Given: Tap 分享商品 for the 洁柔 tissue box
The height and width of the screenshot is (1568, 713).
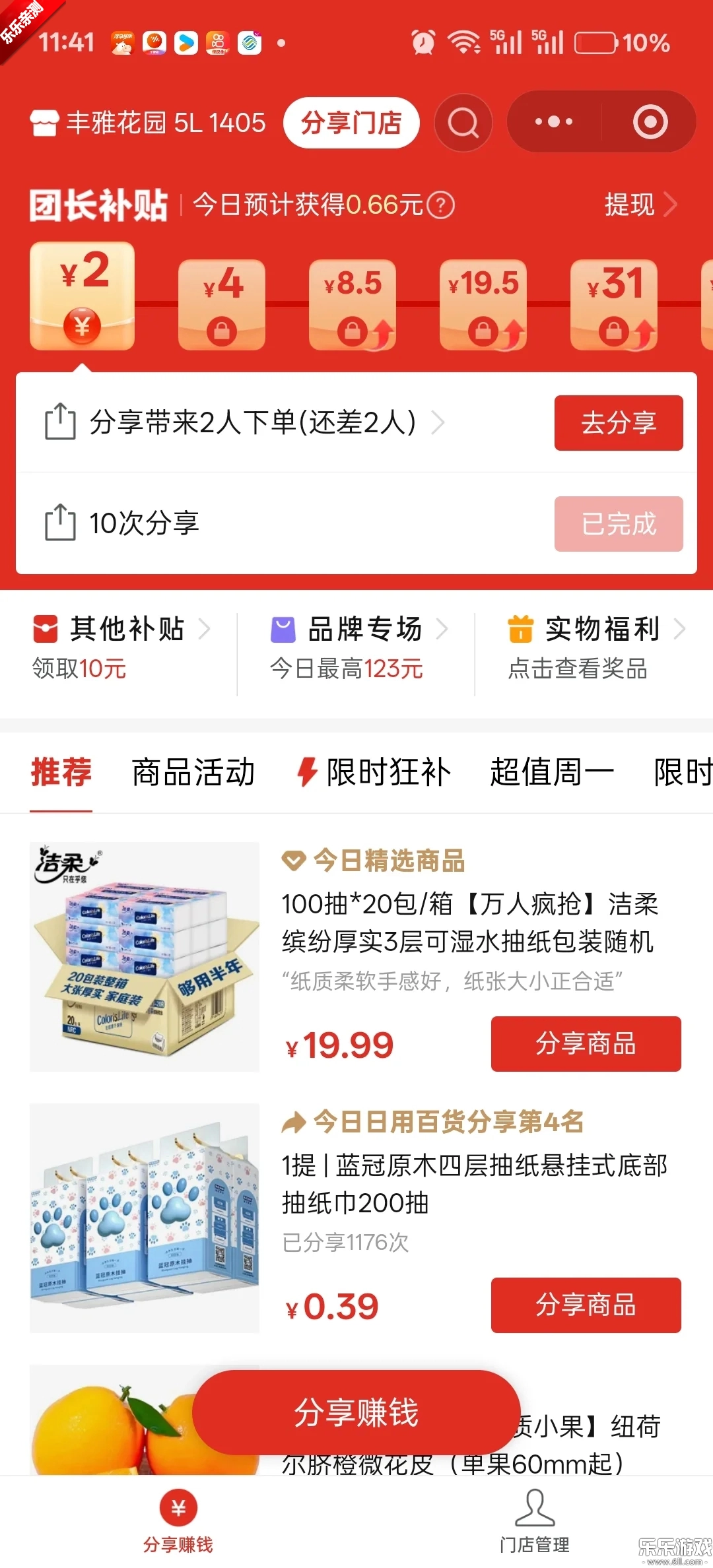Looking at the screenshot, I should click(x=585, y=1044).
